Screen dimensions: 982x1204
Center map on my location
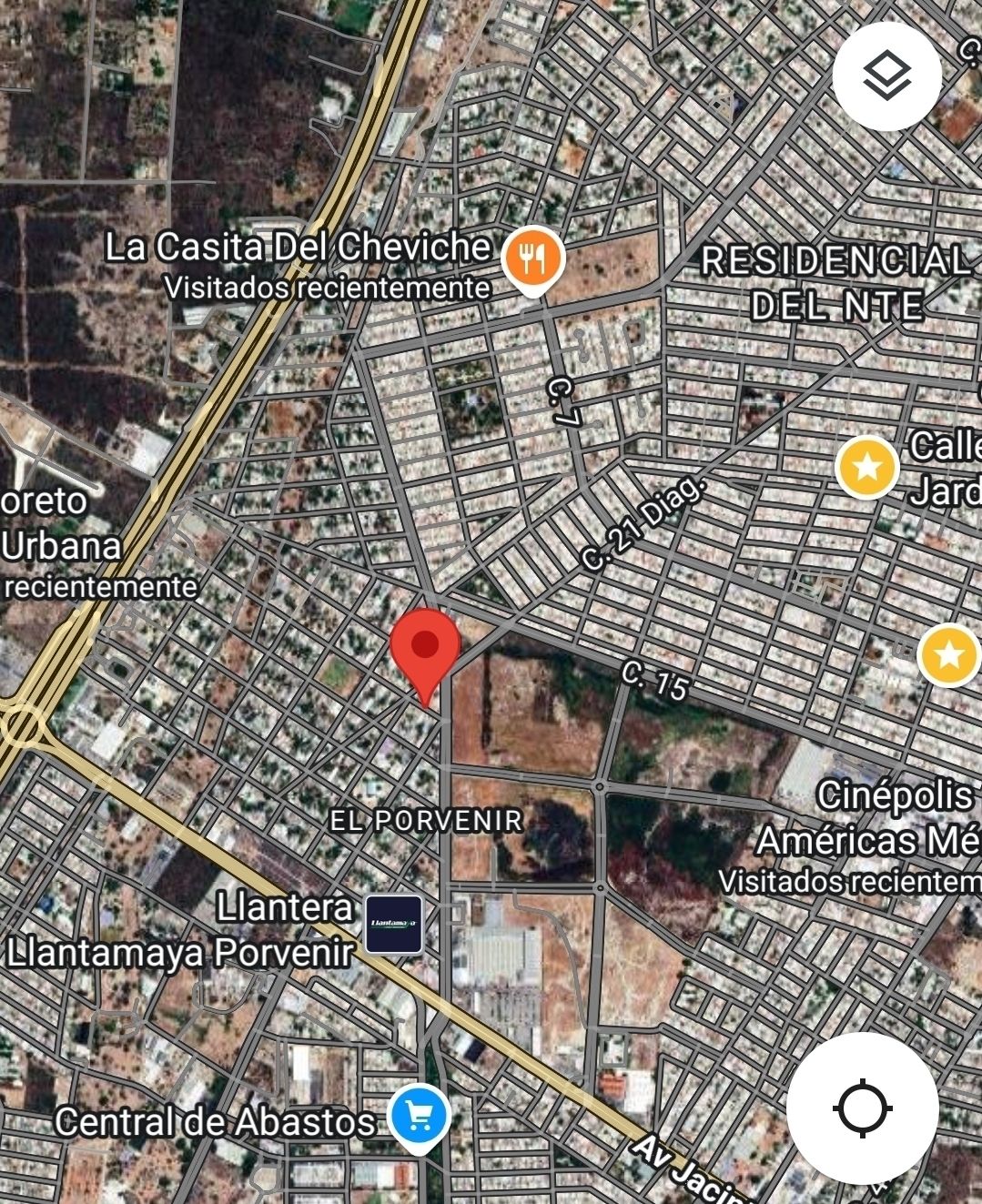point(862,1108)
